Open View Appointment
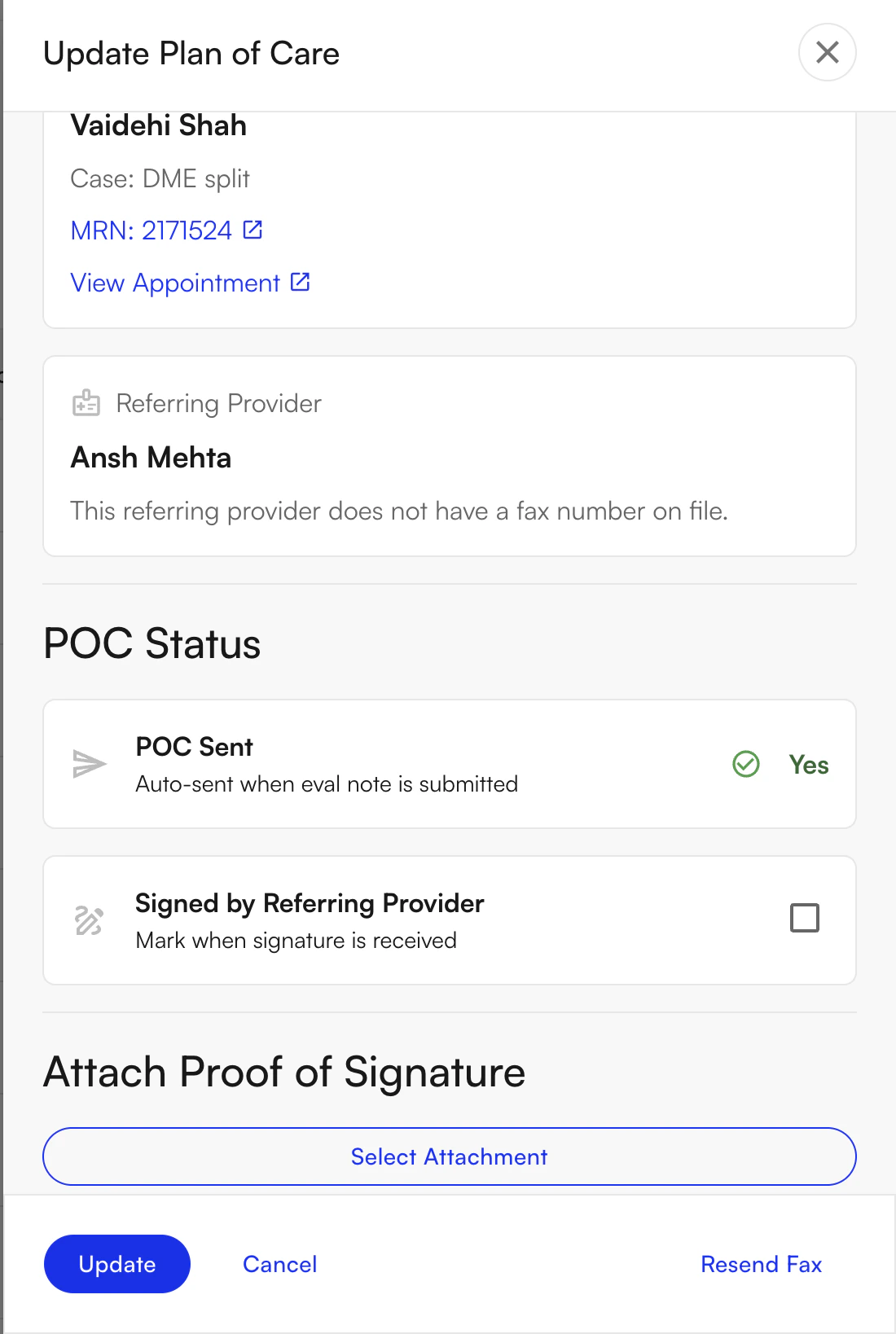This screenshot has width=896, height=1334. [175, 282]
